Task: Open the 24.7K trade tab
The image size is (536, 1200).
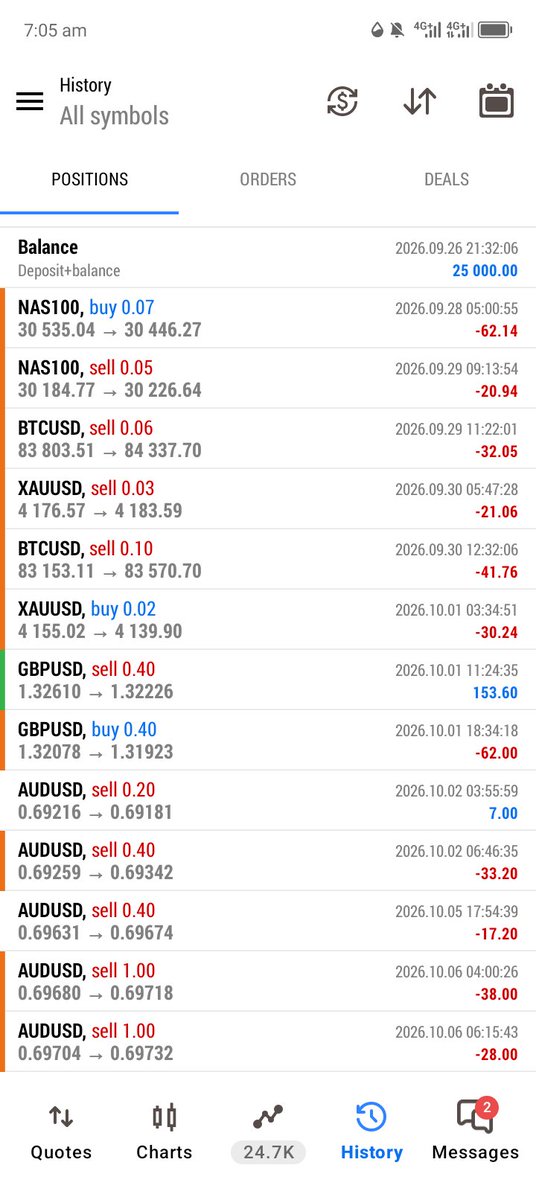Action: tap(268, 1132)
